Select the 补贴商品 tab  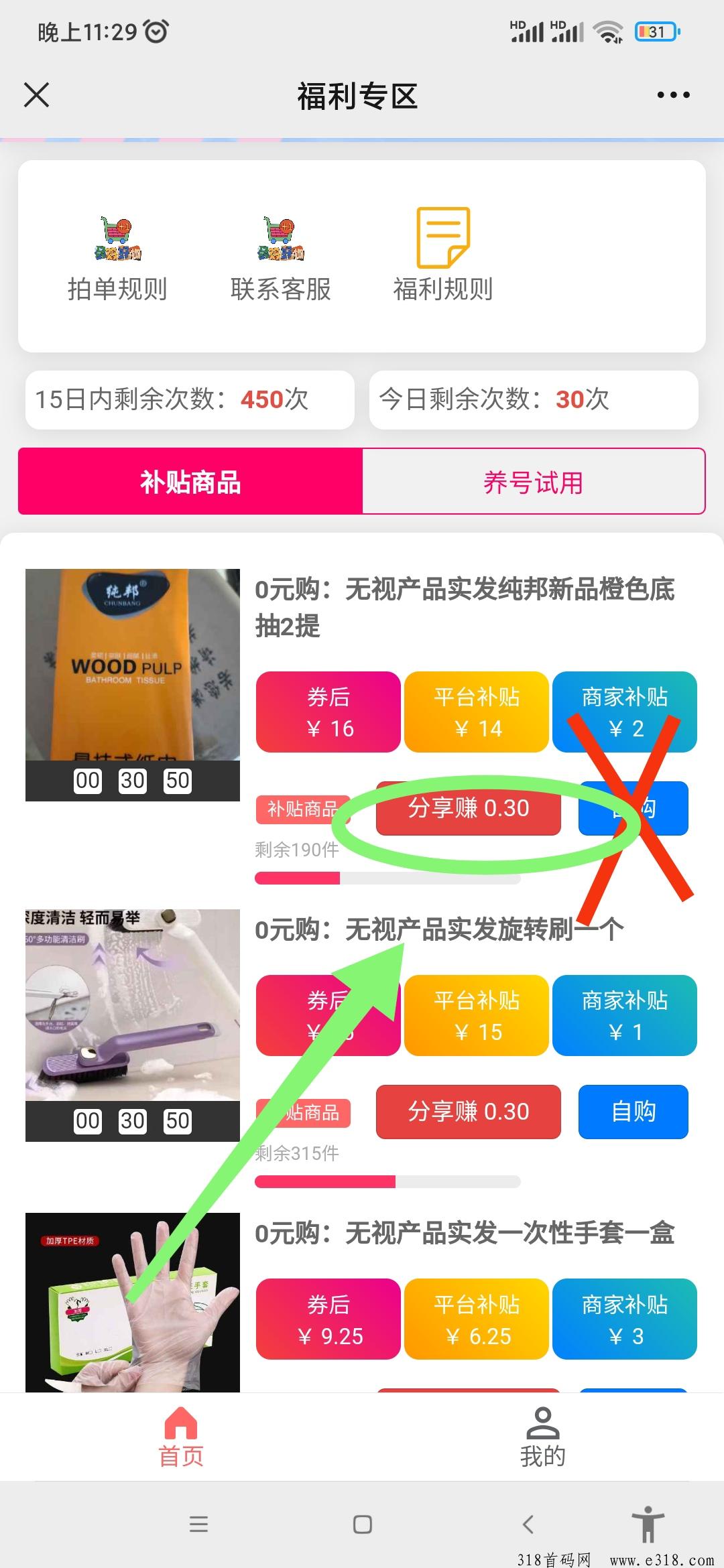coord(190,482)
